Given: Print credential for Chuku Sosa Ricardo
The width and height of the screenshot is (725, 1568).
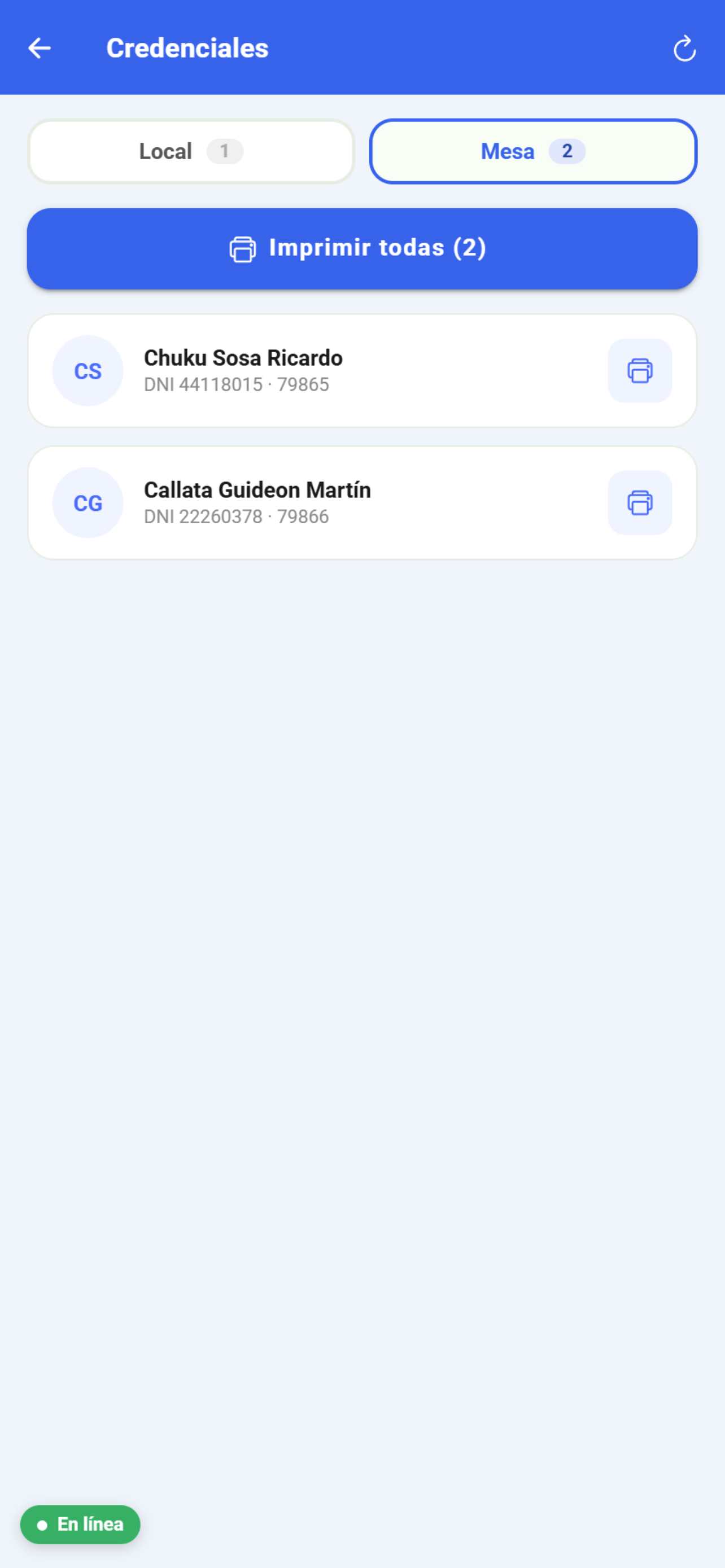Looking at the screenshot, I should [640, 371].
